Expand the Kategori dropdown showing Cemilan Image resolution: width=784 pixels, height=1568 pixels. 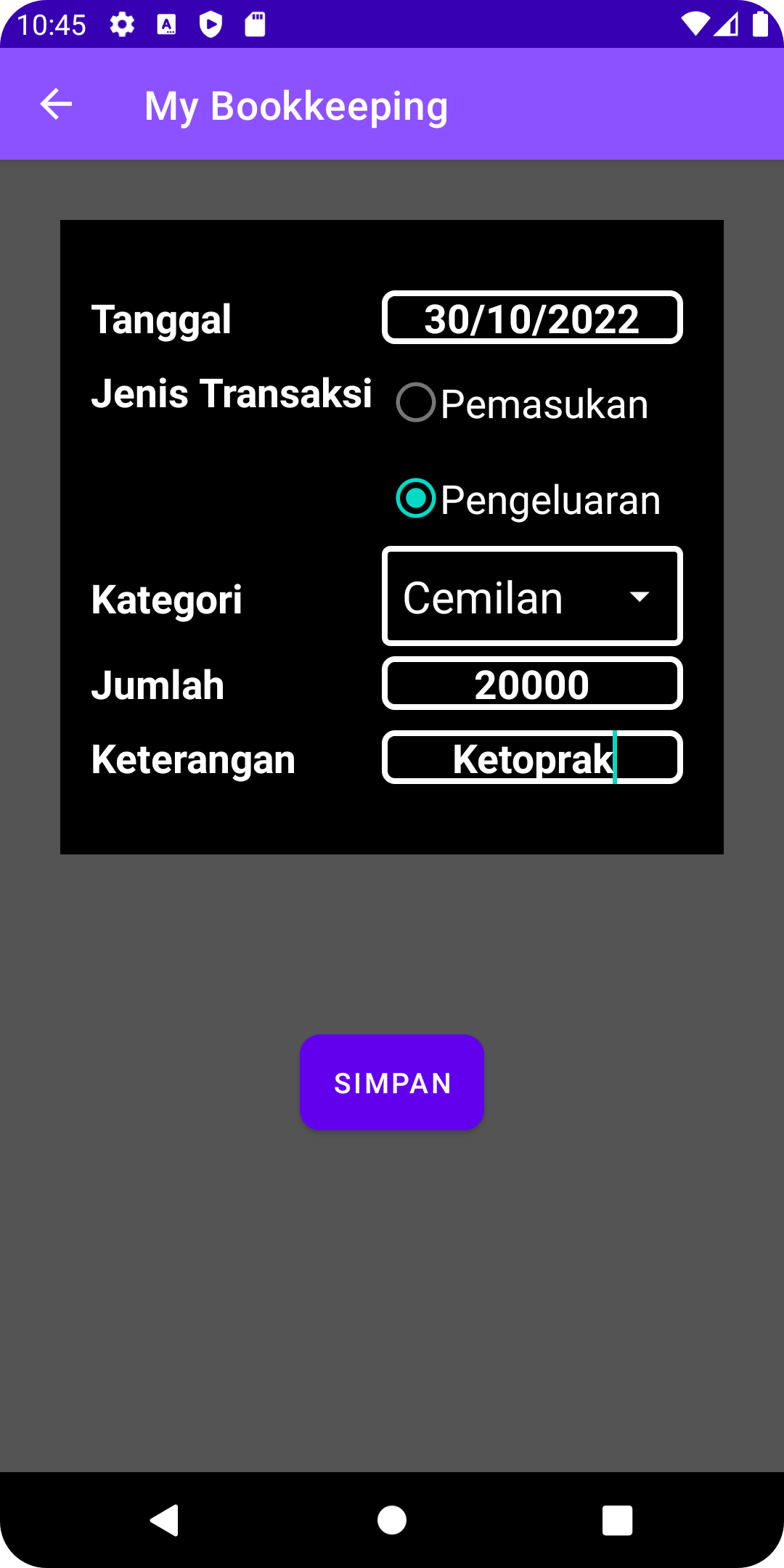tap(532, 597)
